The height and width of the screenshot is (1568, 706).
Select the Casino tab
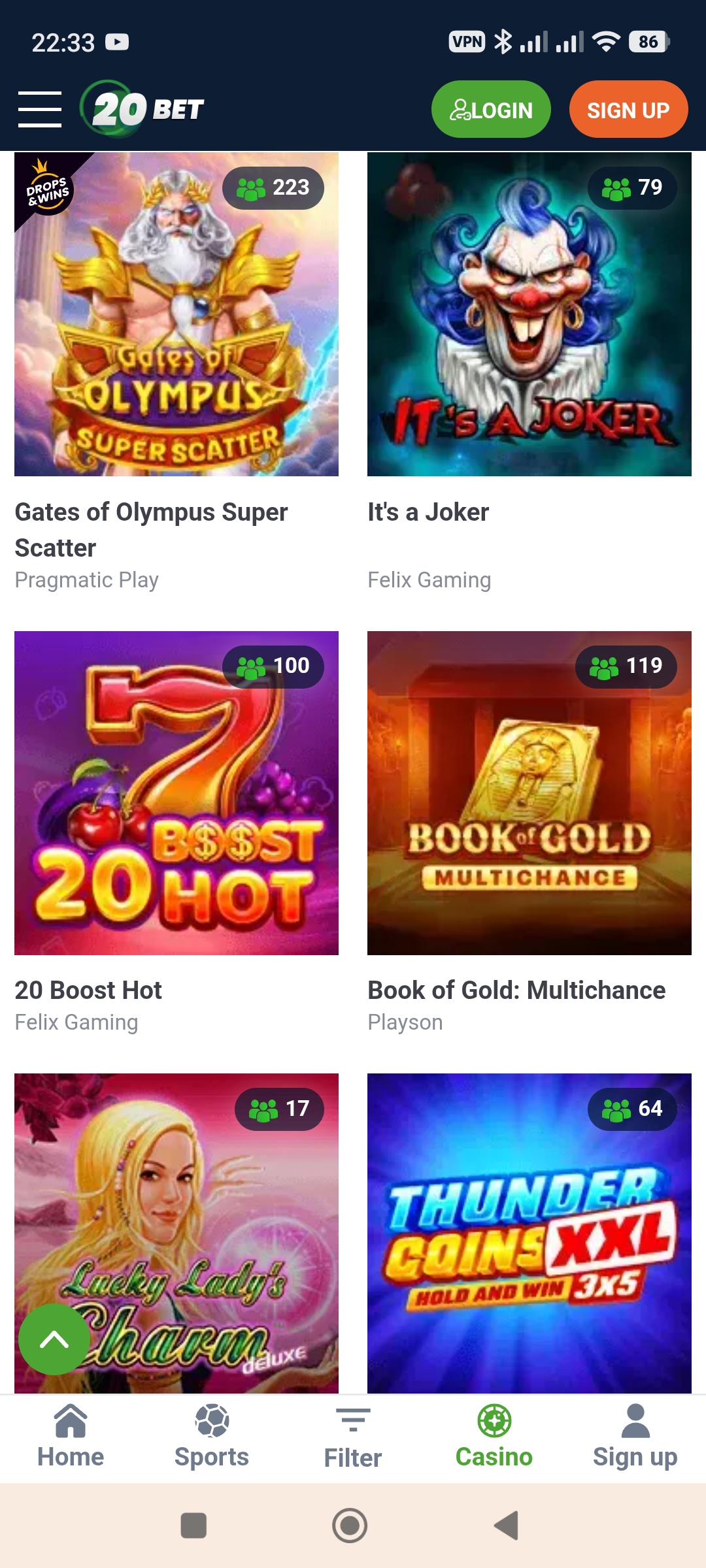point(494,1437)
